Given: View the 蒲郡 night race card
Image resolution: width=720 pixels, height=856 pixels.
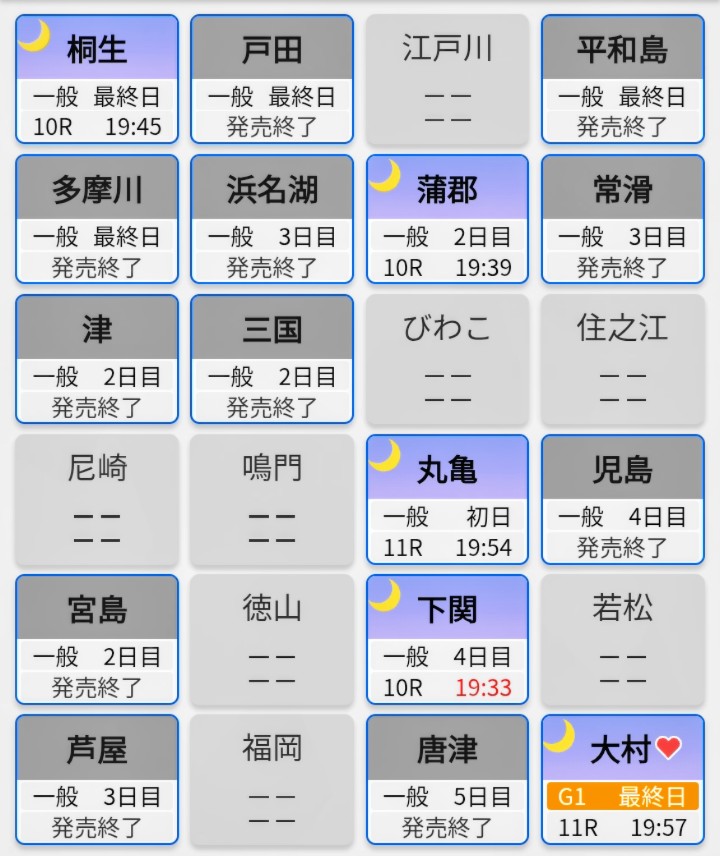Looking at the screenshot, I should pos(447,219).
